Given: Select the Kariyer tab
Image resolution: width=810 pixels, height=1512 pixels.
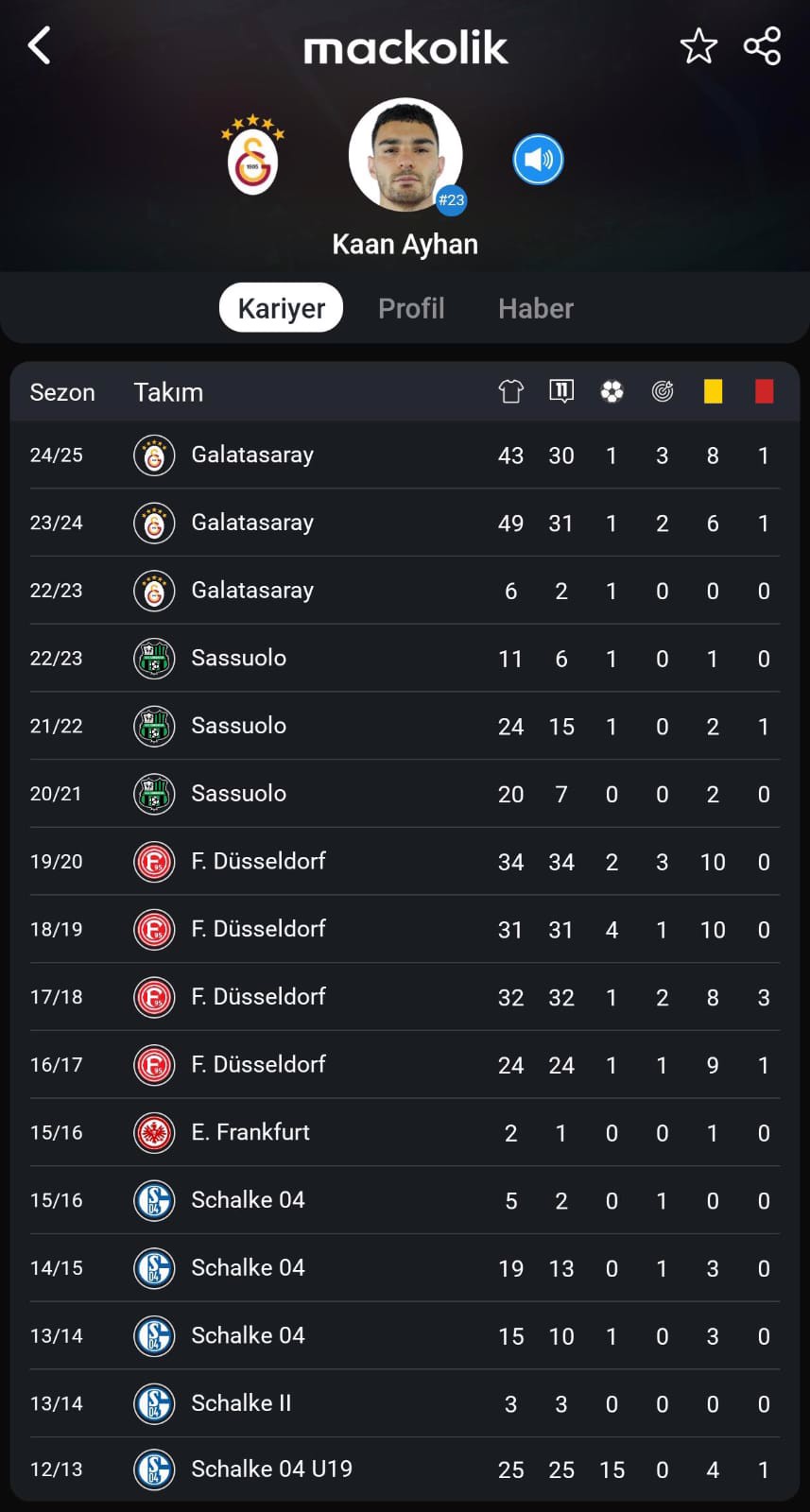Looking at the screenshot, I should click(x=281, y=308).
